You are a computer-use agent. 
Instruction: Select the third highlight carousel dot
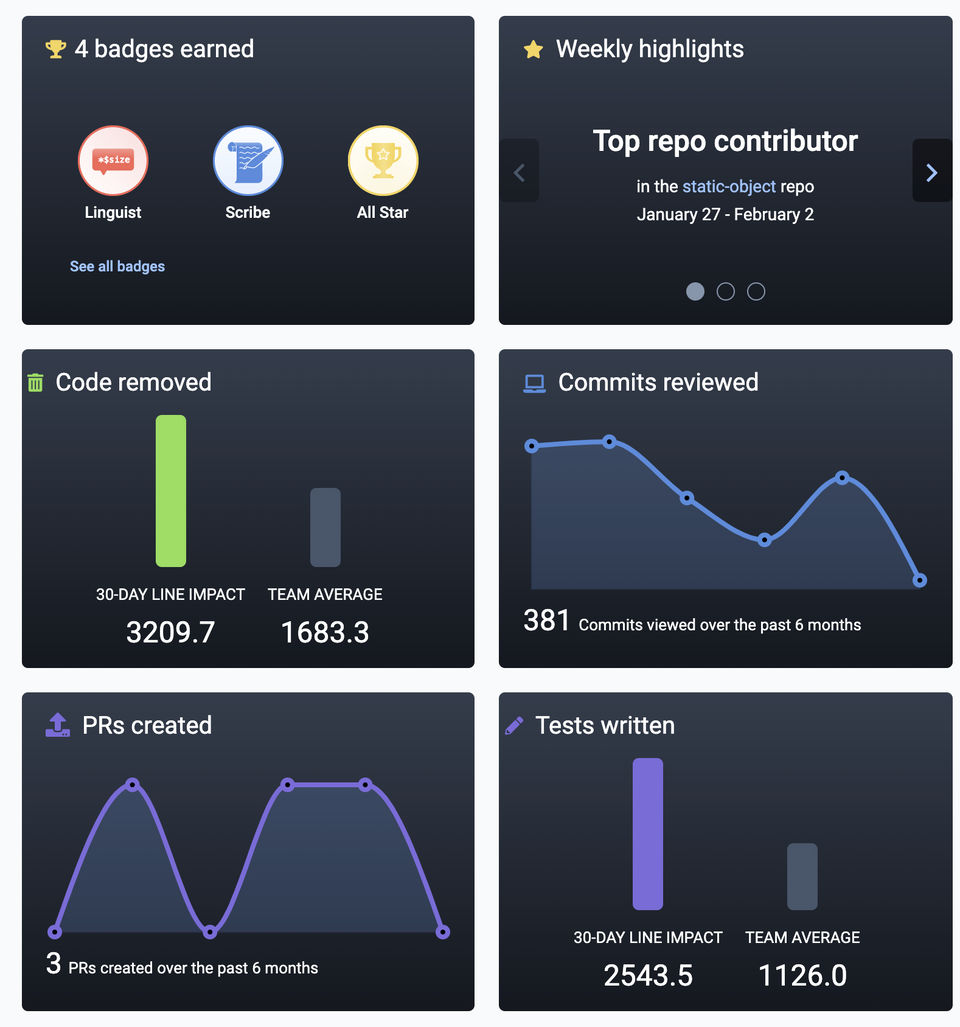[756, 291]
